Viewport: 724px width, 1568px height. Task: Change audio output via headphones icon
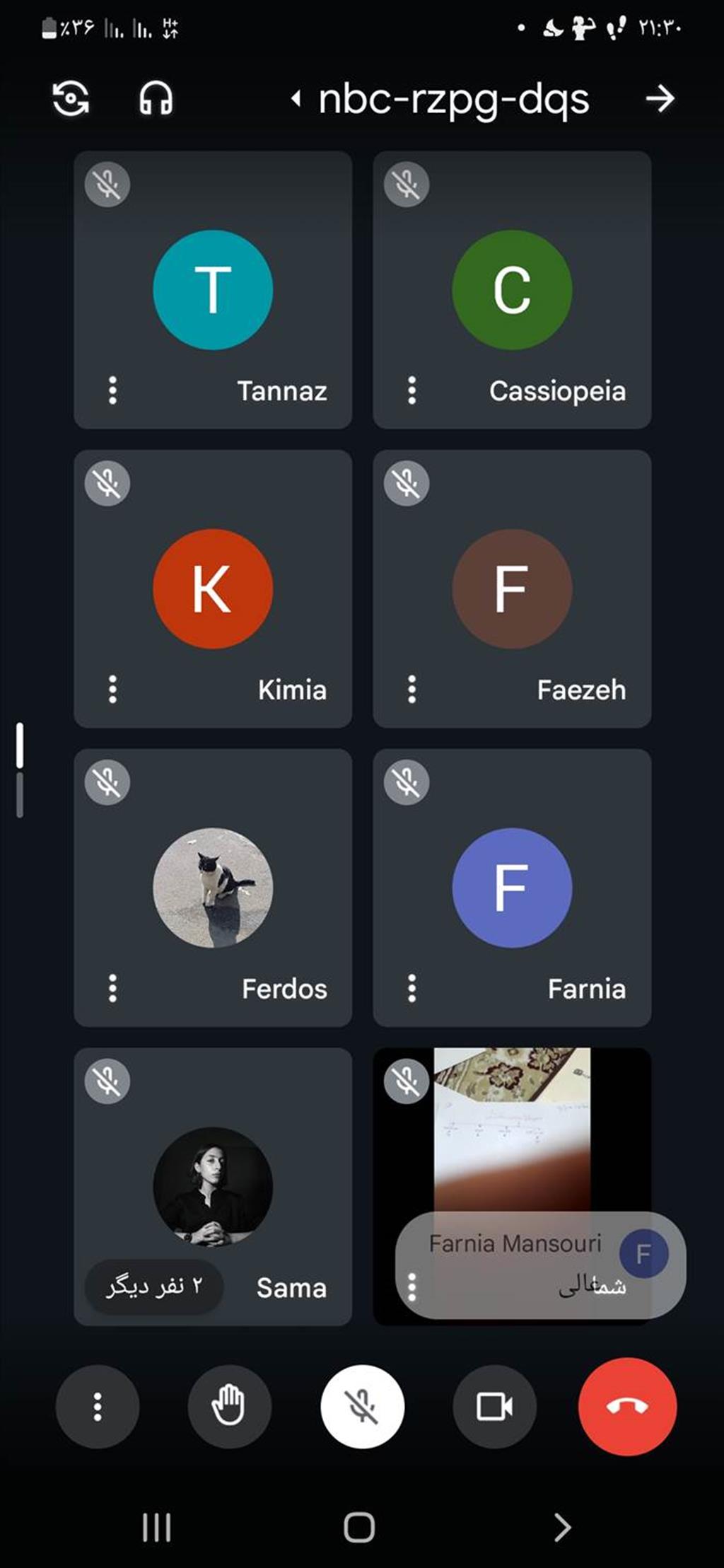(x=156, y=98)
